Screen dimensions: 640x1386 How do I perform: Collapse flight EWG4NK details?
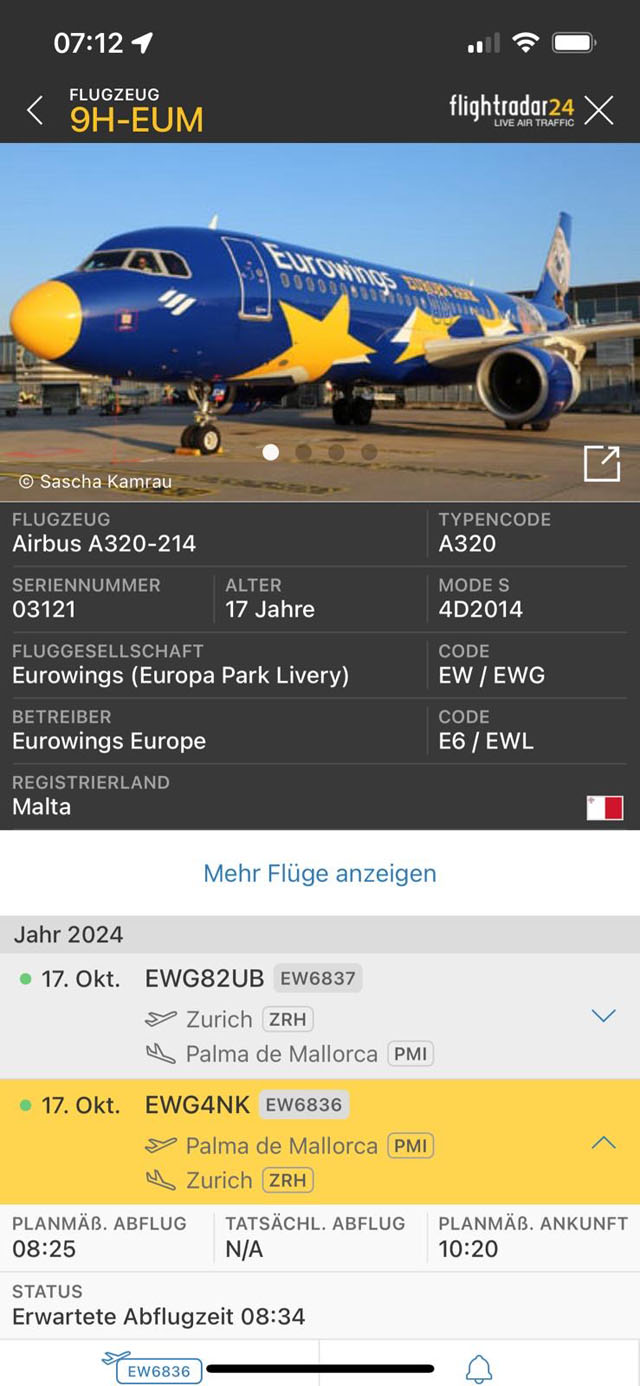coord(603,1142)
